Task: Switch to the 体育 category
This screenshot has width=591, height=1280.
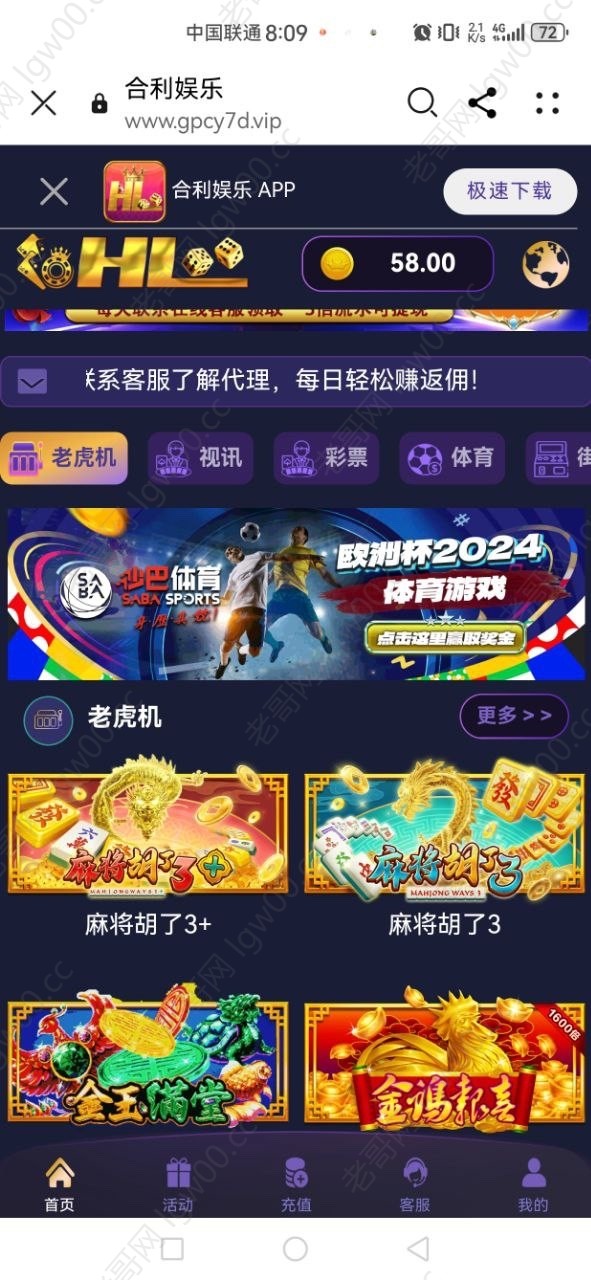Action: [452, 458]
